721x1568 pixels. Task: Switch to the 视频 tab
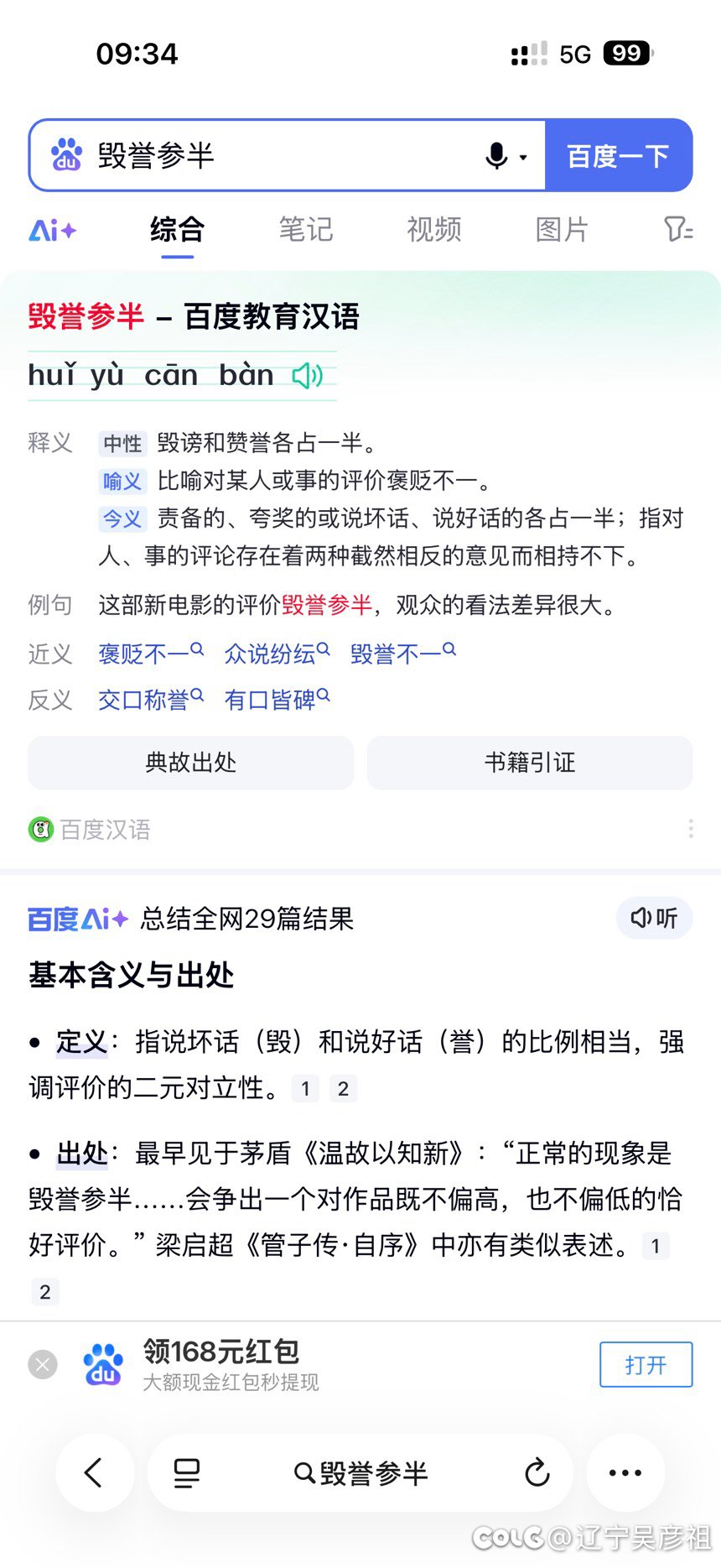coord(434,230)
